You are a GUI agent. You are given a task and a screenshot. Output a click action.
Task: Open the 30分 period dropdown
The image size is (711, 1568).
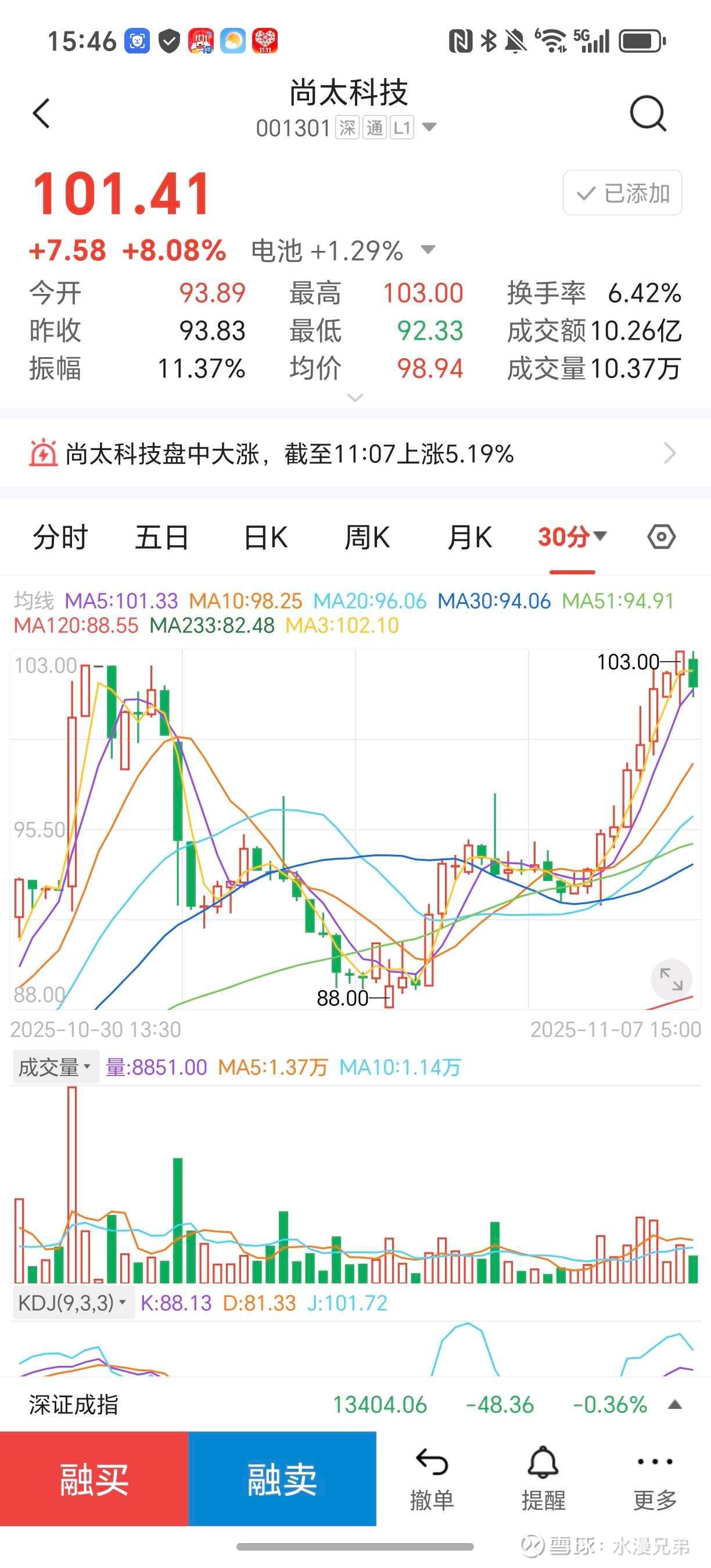coord(572,538)
